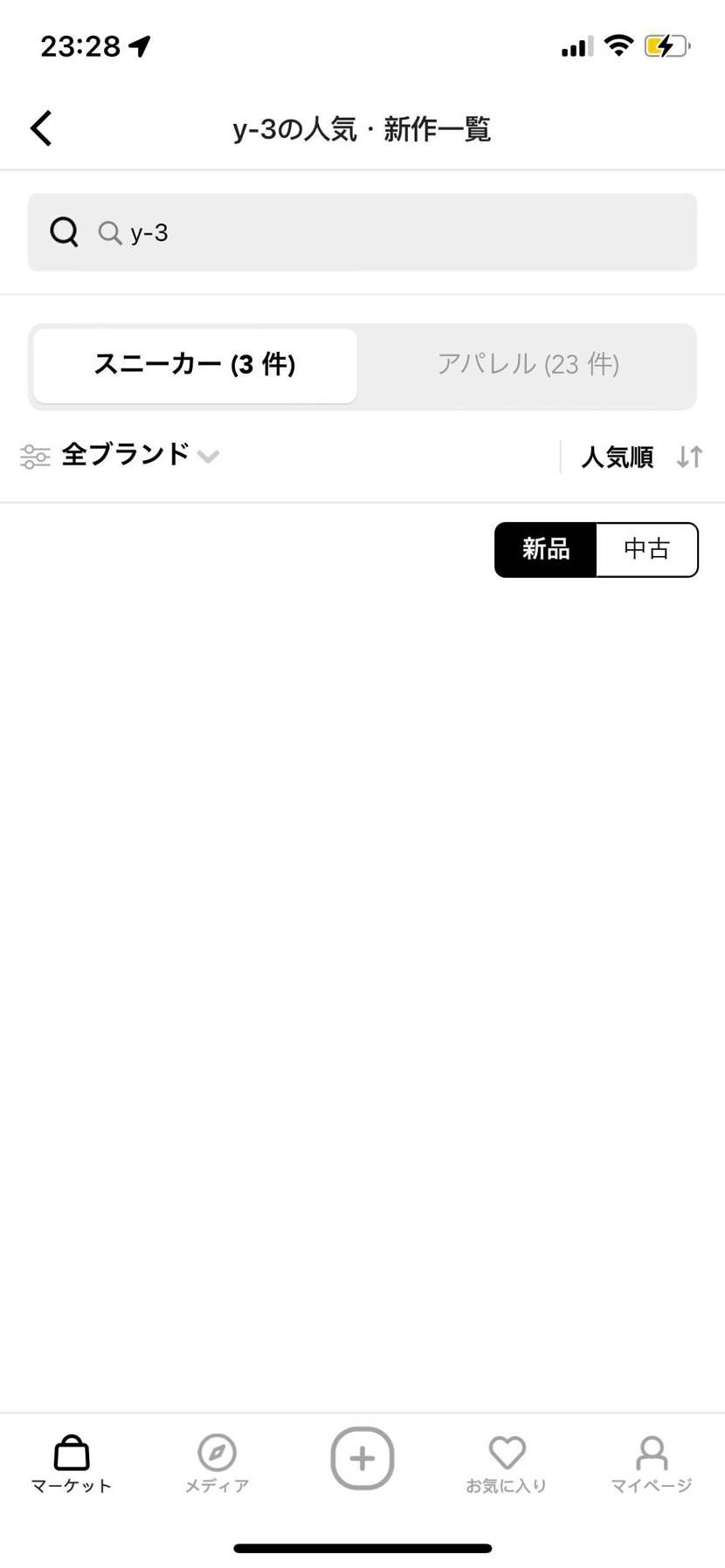Viewport: 725px width, 1568px height.
Task: Tap the y-3の人気・新作一覧 title
Action: (x=362, y=127)
